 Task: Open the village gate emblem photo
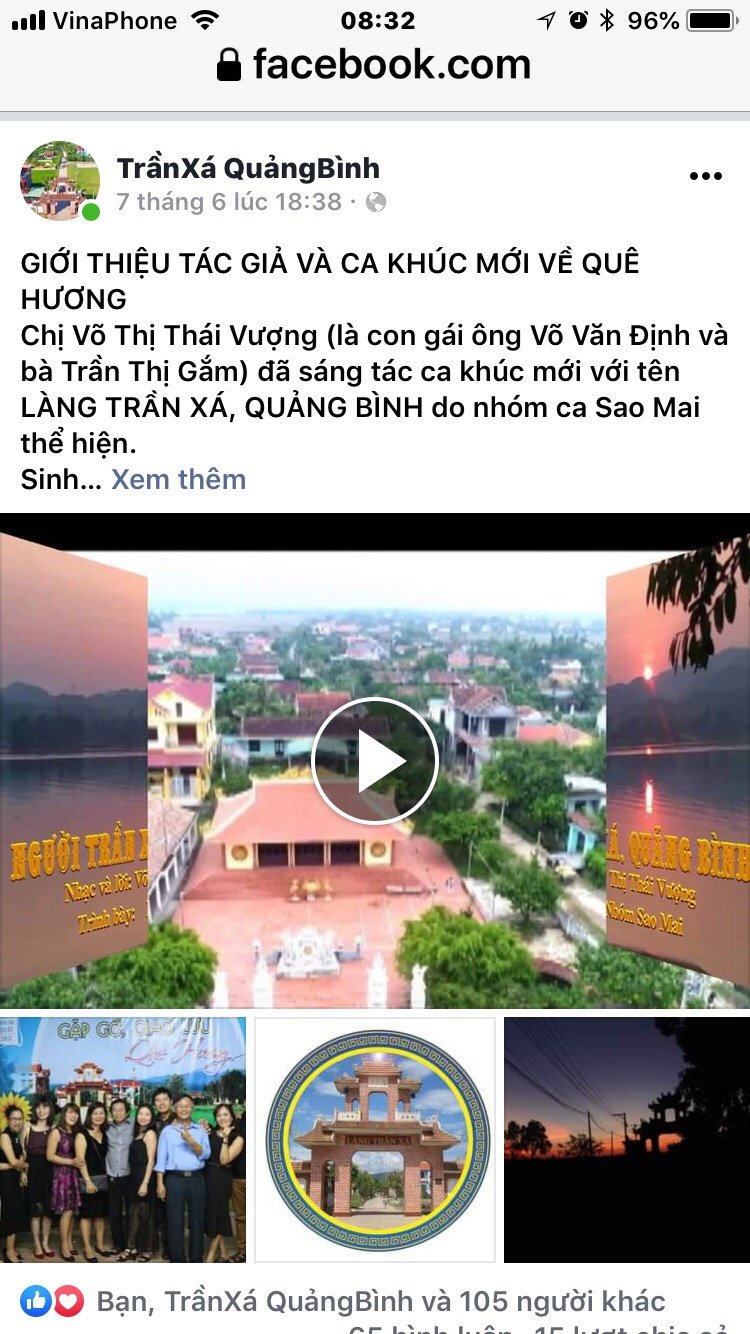[375, 1140]
